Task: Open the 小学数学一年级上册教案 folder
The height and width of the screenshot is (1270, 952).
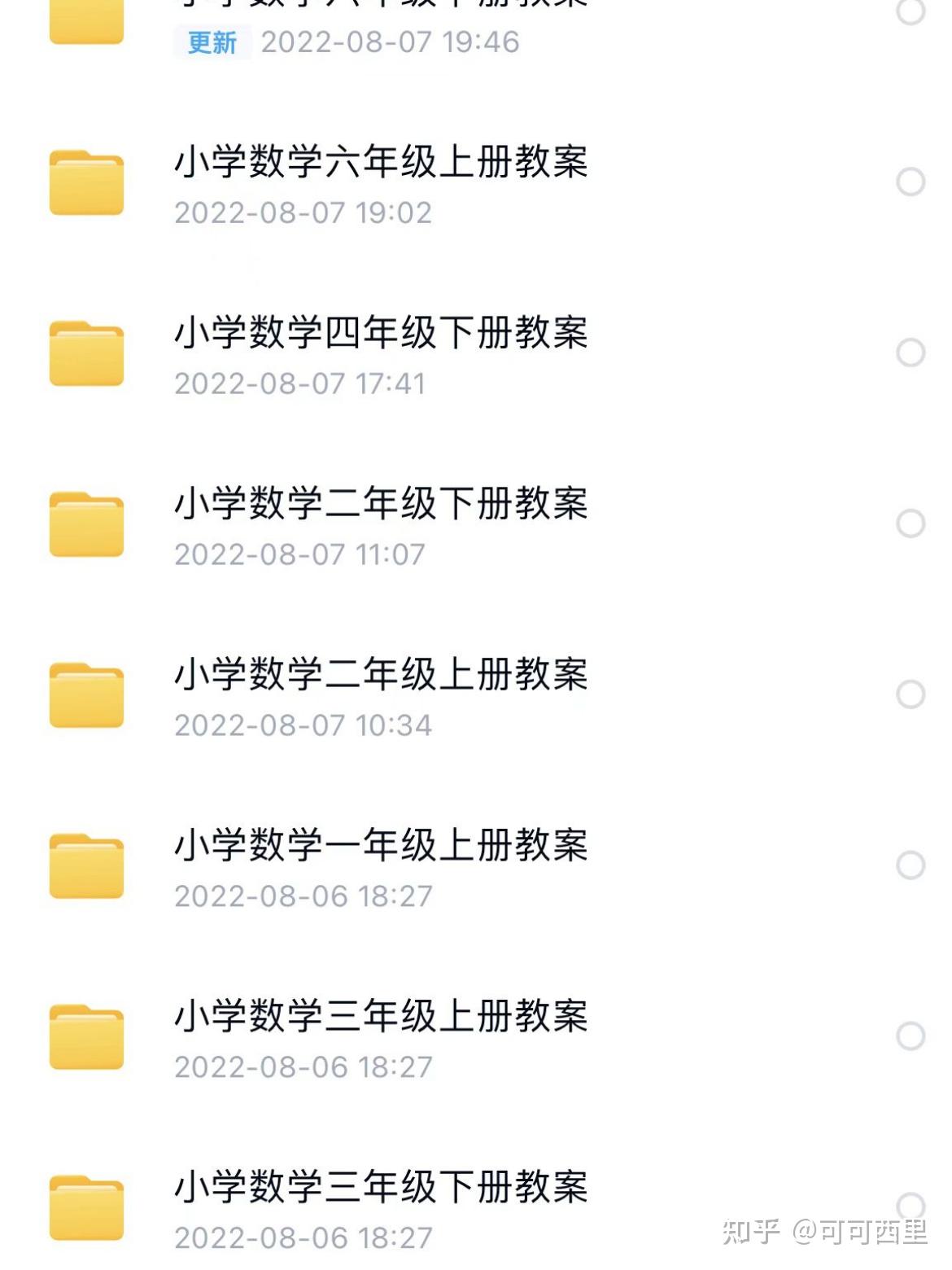Action: pos(381,846)
